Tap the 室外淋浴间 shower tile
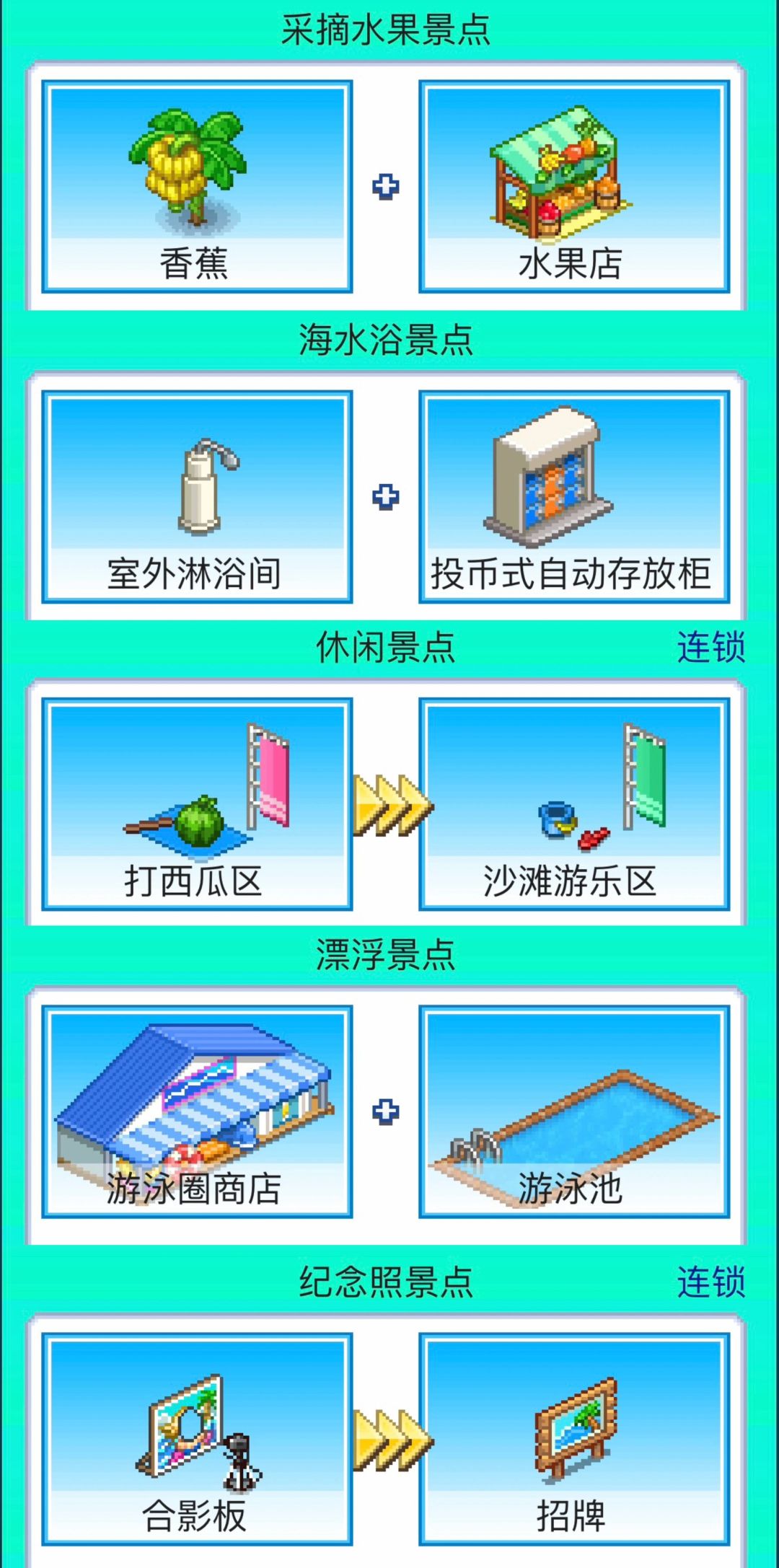The height and width of the screenshot is (1568, 779). [197, 497]
